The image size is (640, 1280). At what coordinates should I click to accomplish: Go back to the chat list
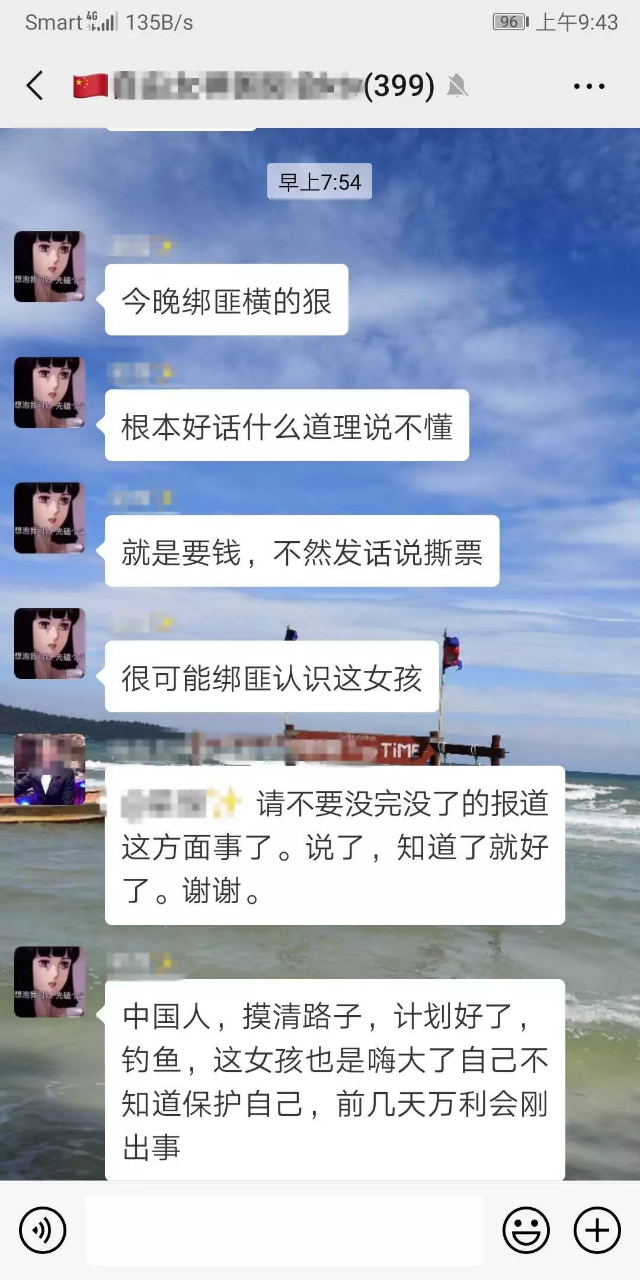click(35, 86)
